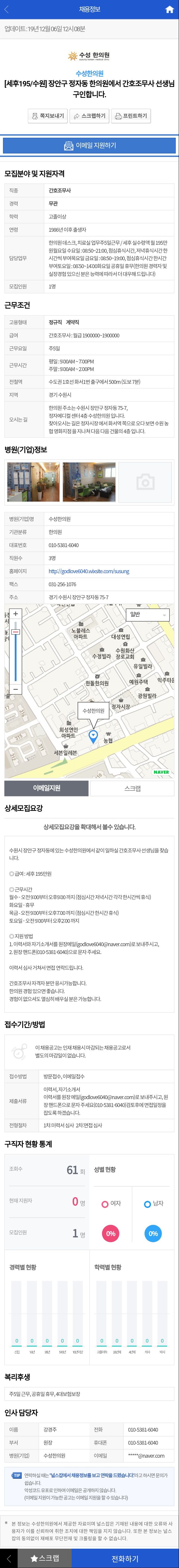The height and width of the screenshot is (1568, 179).
Task: Open the godlove6040.wixsite.com homepage link
Action: click(89, 571)
